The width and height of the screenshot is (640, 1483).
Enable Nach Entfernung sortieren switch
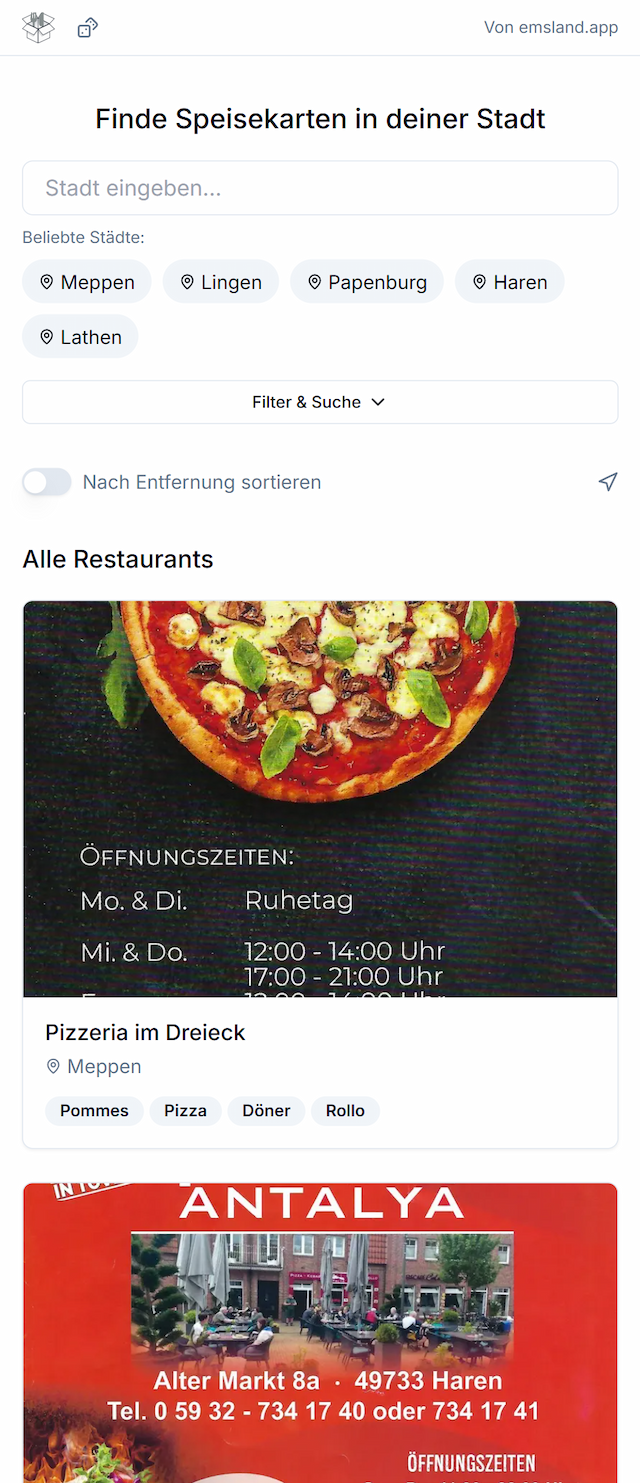click(x=48, y=482)
